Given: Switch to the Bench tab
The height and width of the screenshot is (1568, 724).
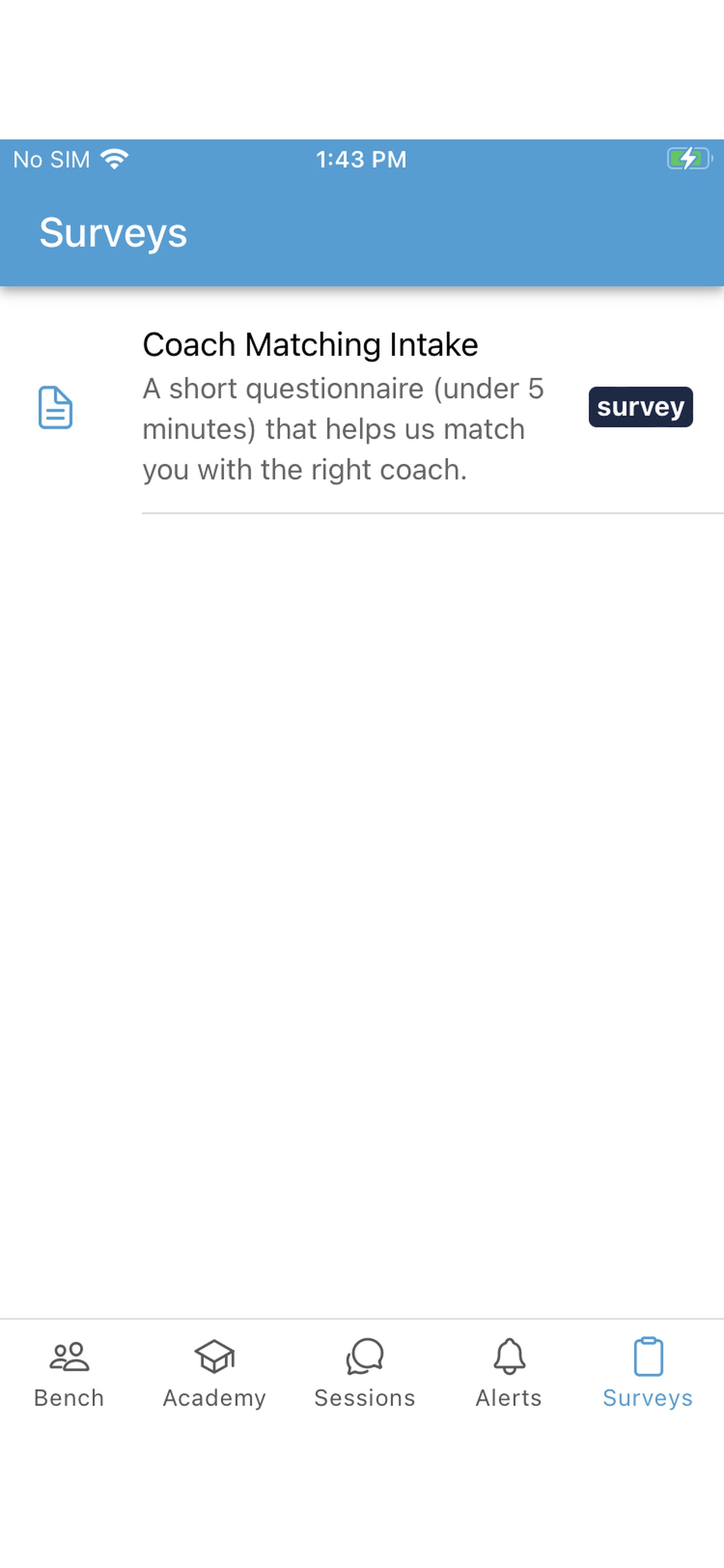Looking at the screenshot, I should 69,1373.
